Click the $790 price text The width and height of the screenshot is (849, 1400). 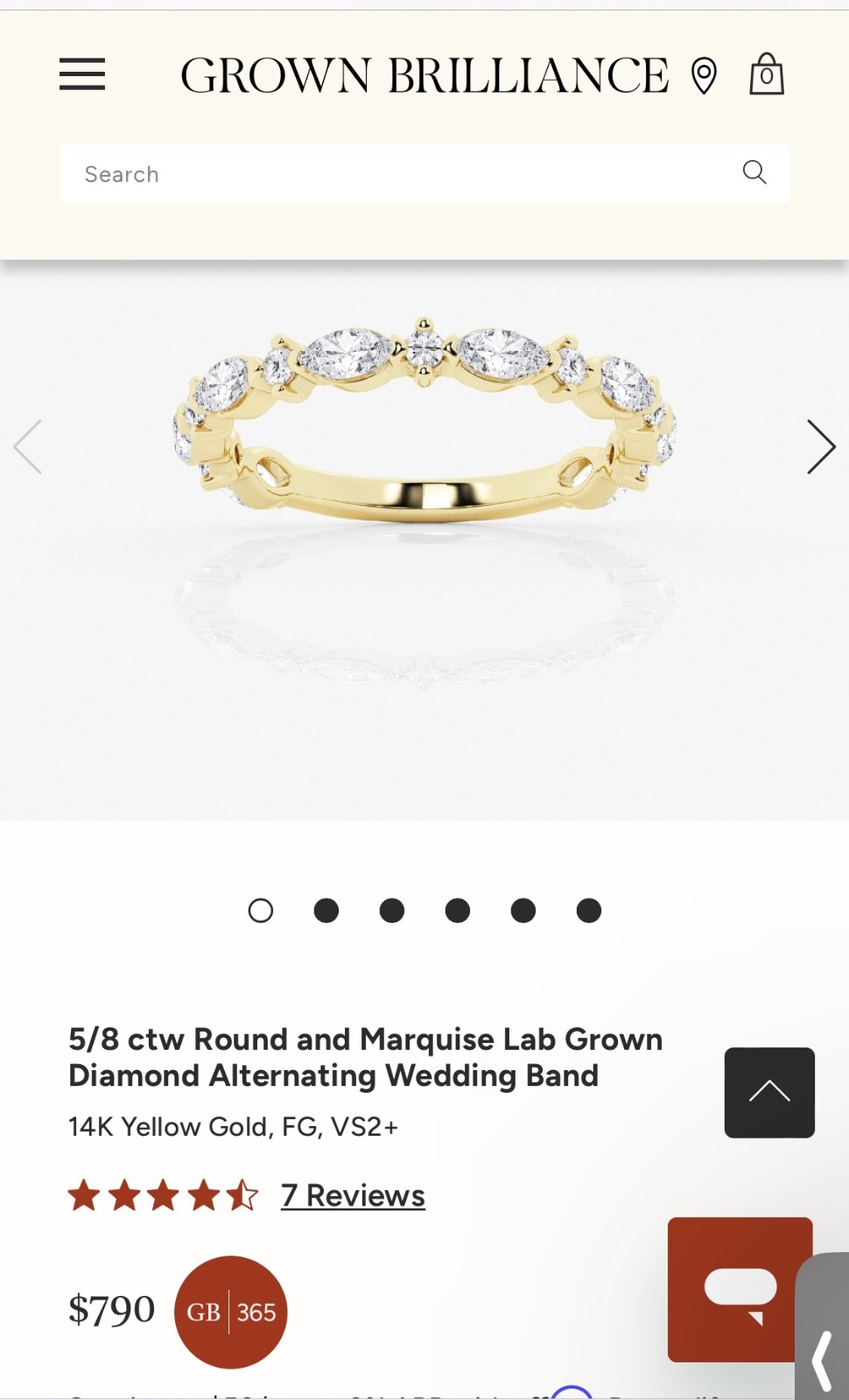coord(111,1310)
